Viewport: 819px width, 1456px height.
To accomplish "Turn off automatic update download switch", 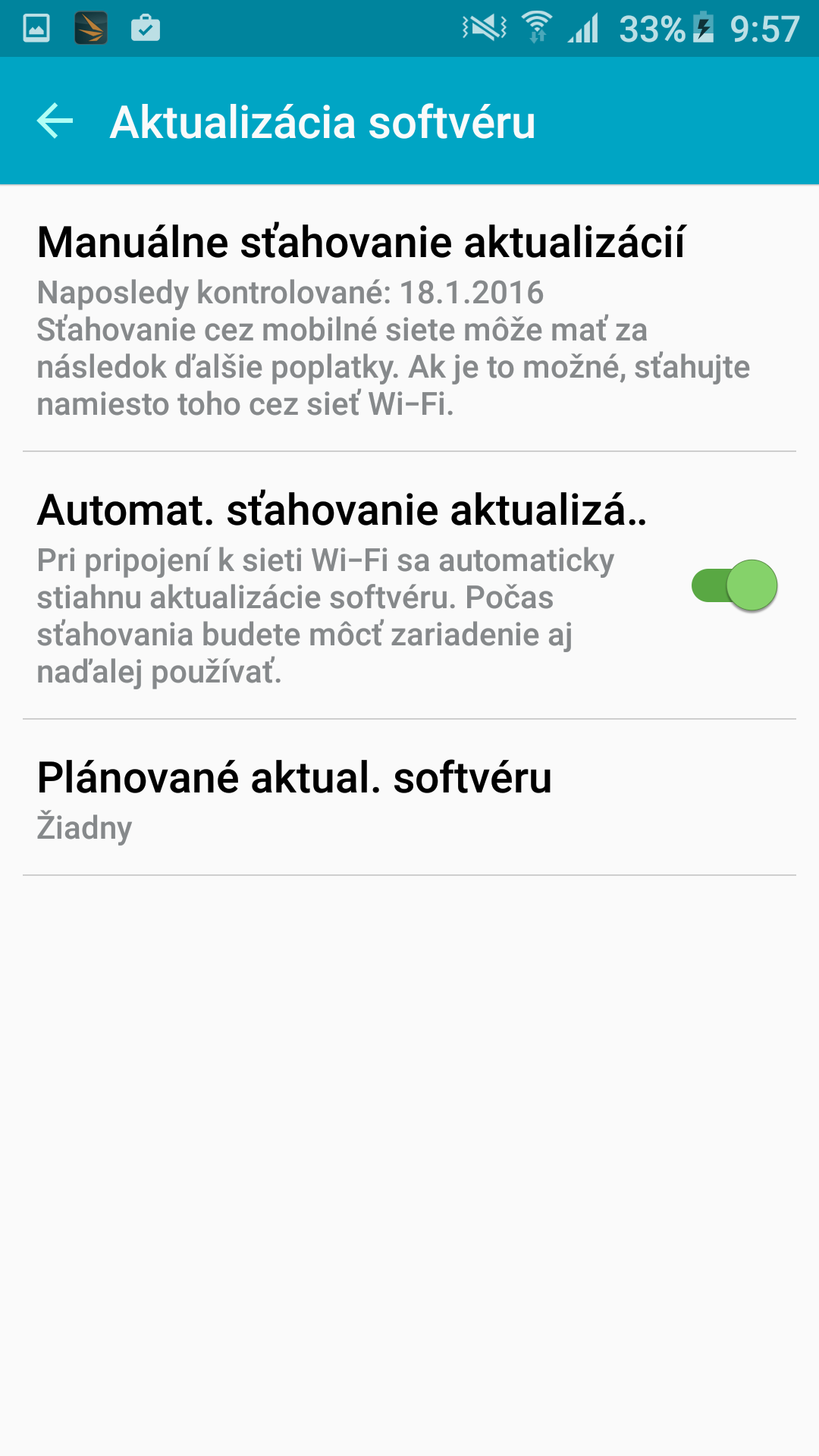I will pos(734,585).
